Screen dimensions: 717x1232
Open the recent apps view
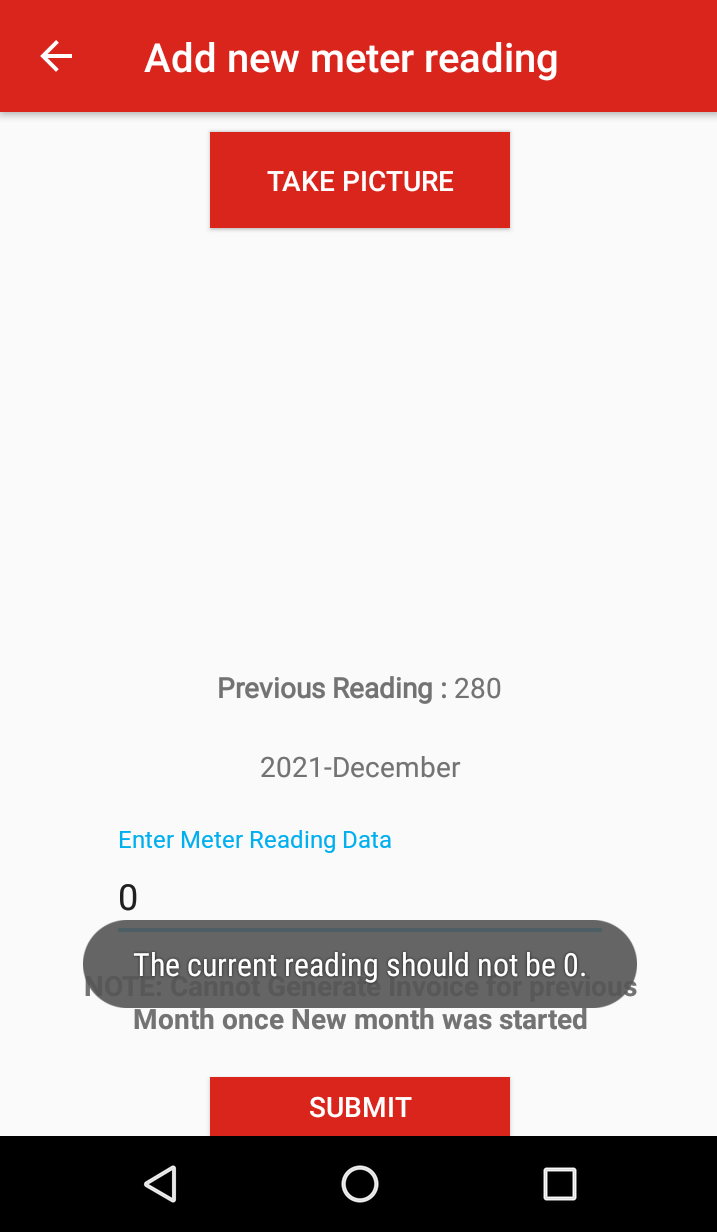click(559, 1184)
